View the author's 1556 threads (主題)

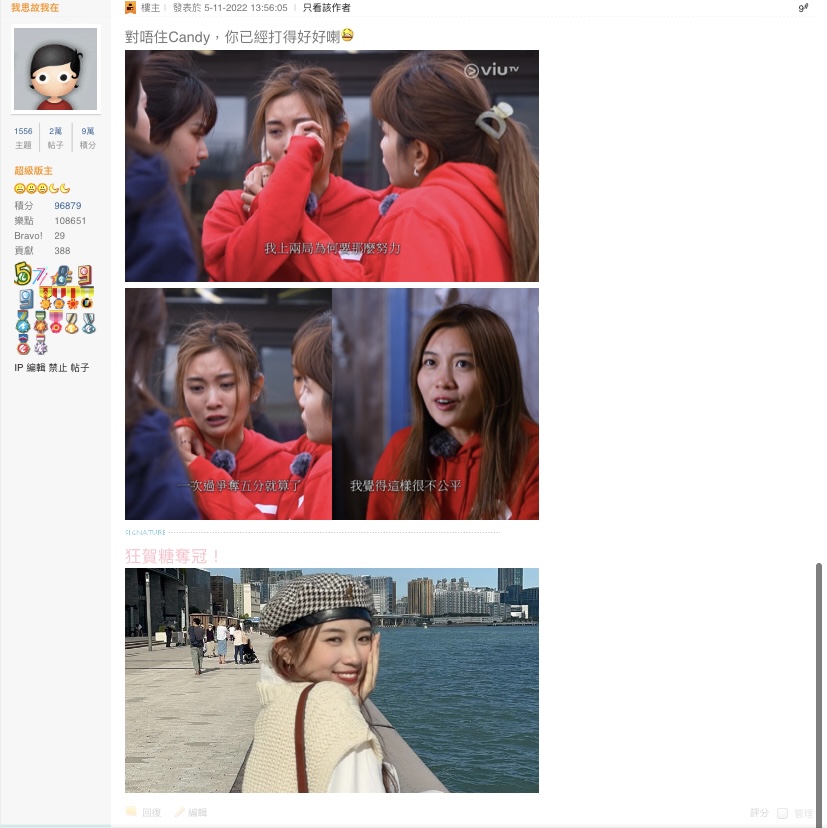23,131
